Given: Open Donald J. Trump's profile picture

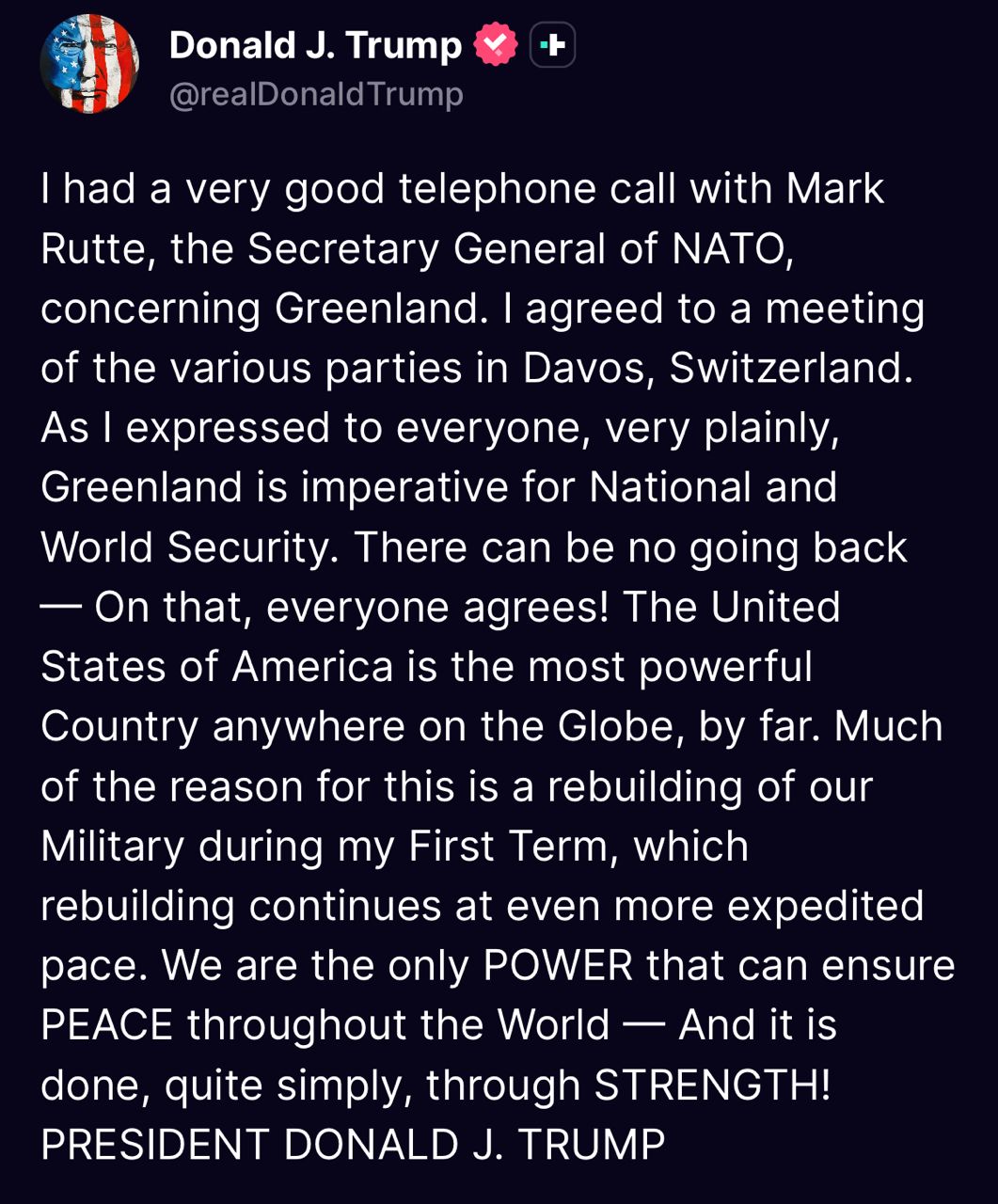Looking at the screenshot, I should [89, 64].
